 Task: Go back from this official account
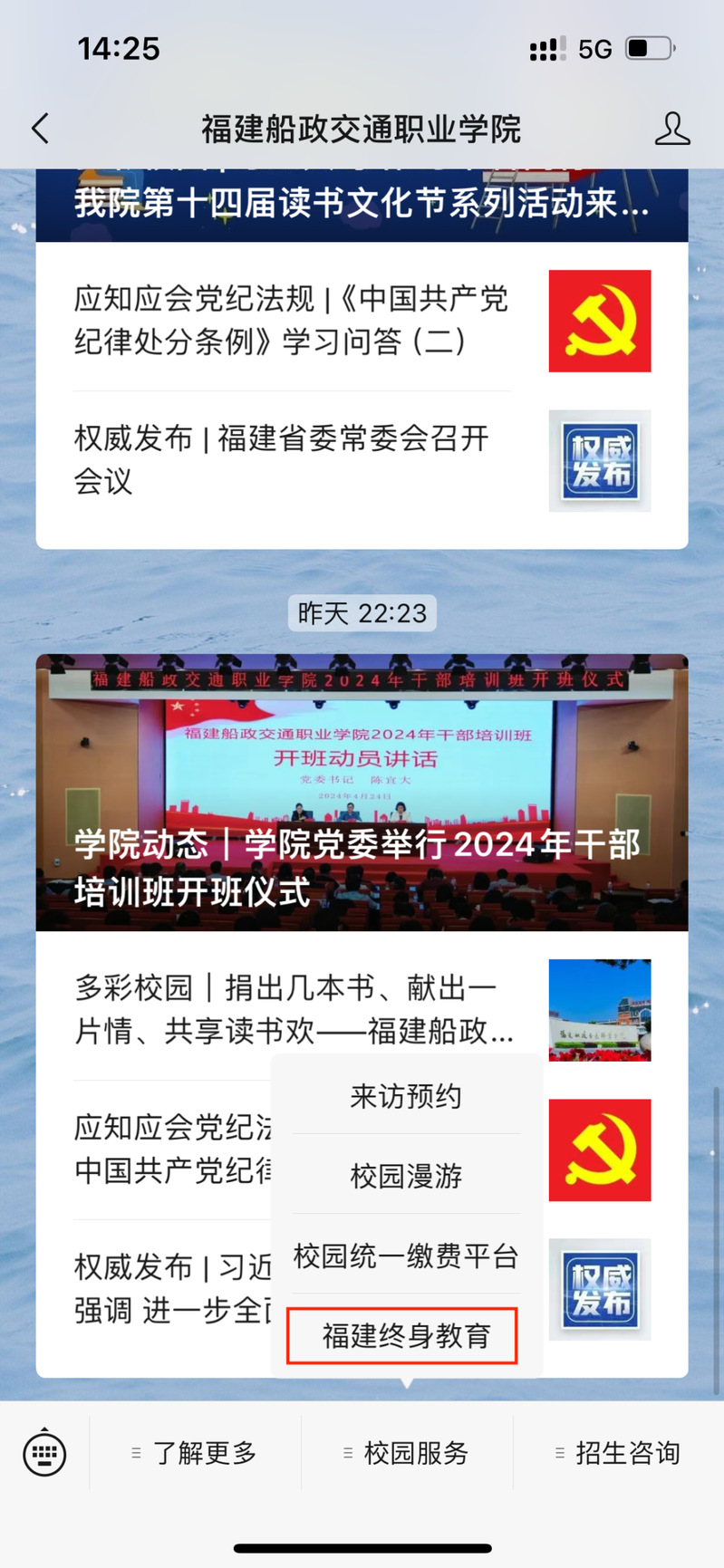pos(40,129)
